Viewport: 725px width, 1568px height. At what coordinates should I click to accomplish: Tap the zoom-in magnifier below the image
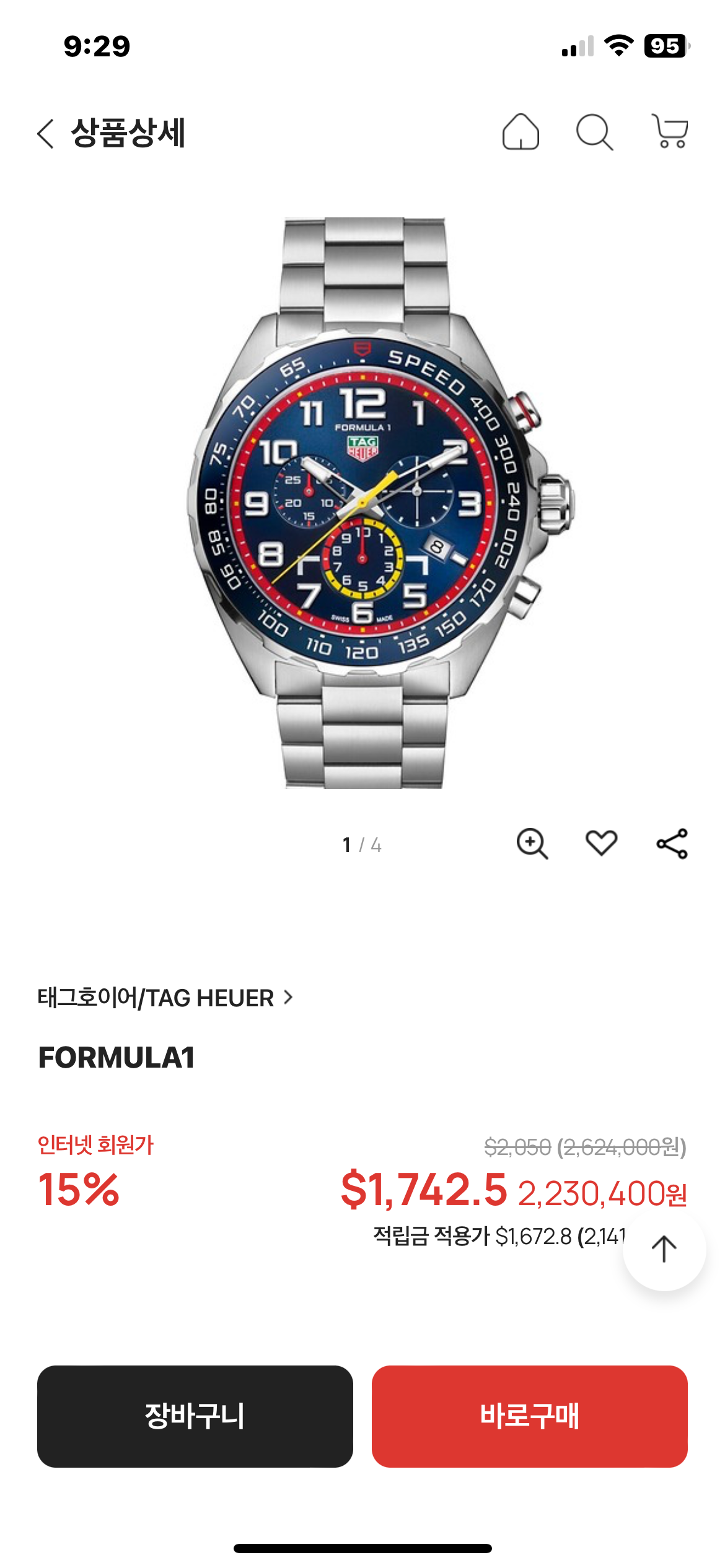pyautogui.click(x=532, y=844)
